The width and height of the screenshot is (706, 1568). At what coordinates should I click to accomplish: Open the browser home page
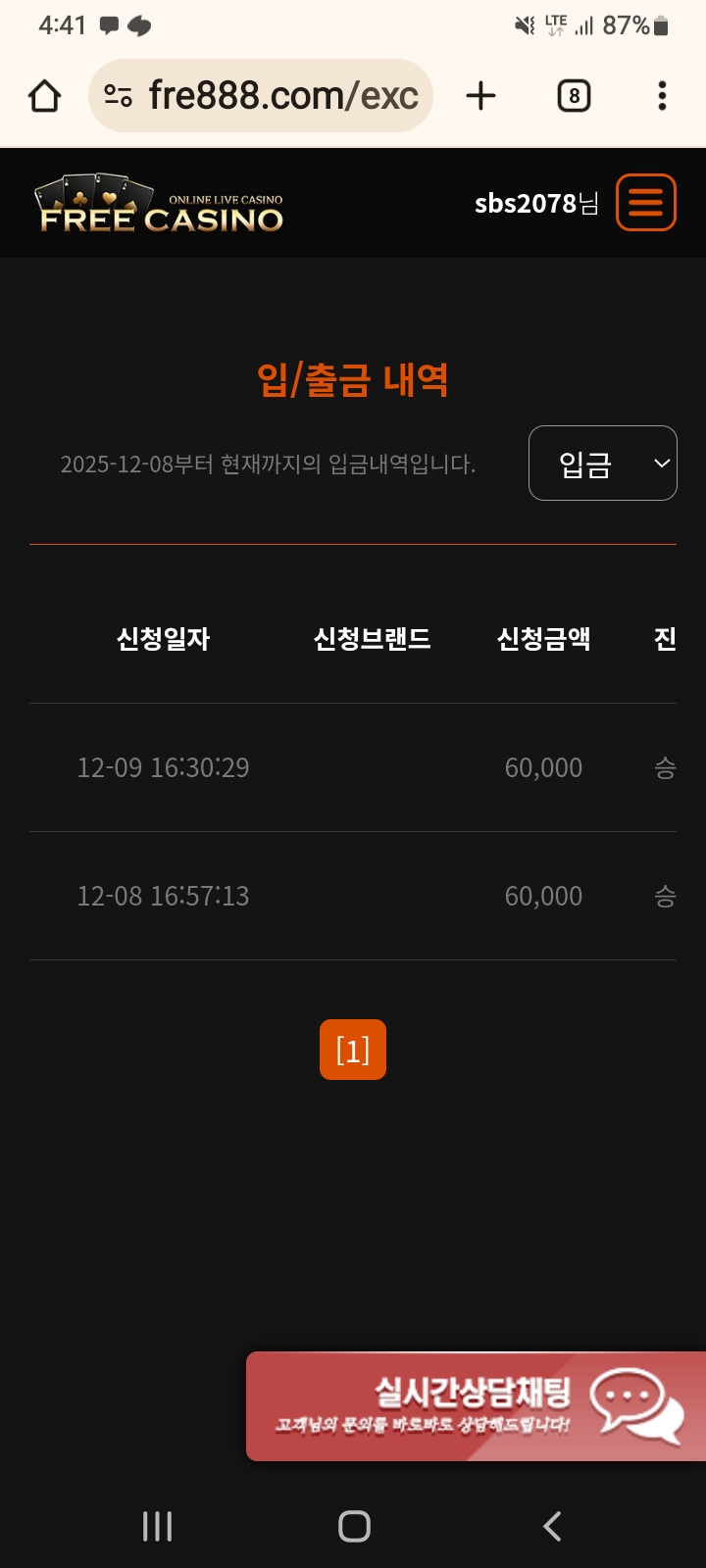click(45, 96)
